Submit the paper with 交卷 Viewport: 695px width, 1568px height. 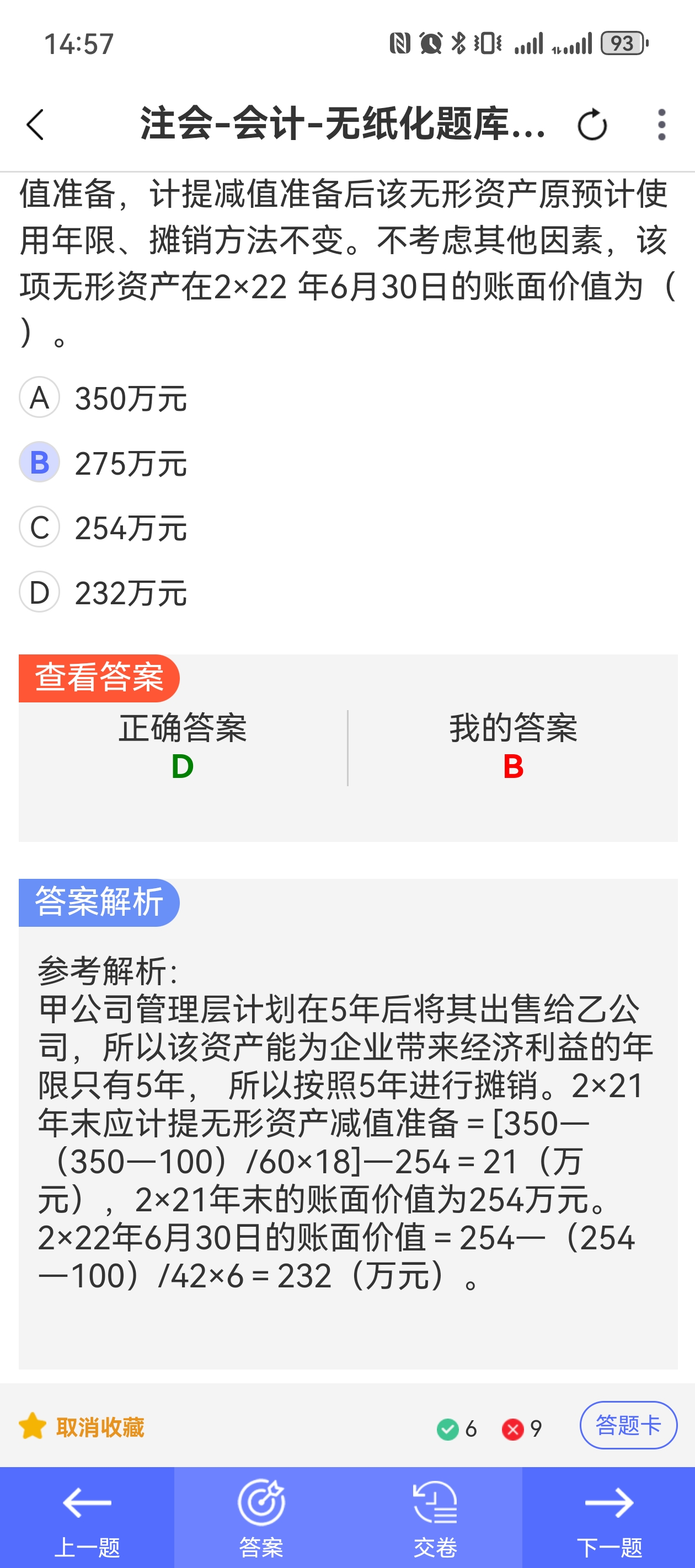coord(435,1517)
